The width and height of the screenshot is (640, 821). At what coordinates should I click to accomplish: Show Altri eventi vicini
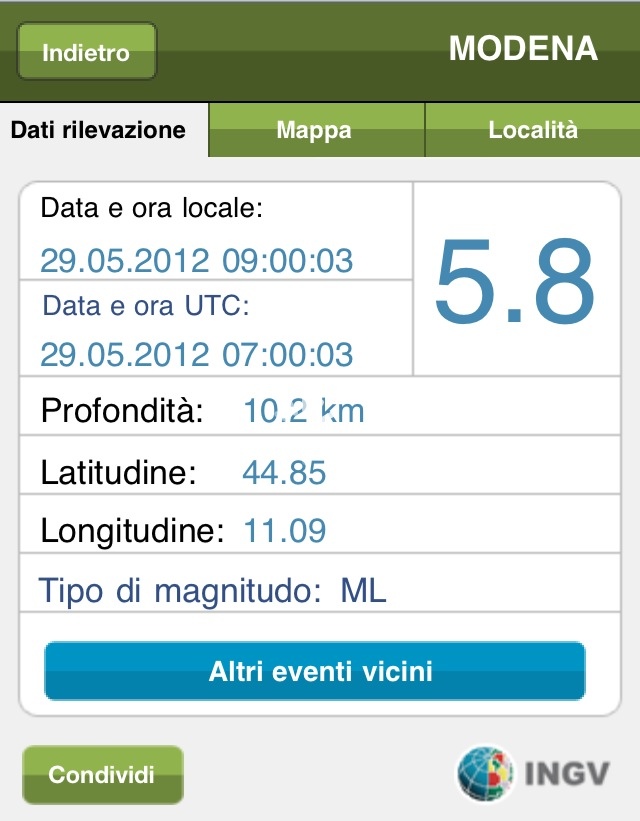(315, 670)
